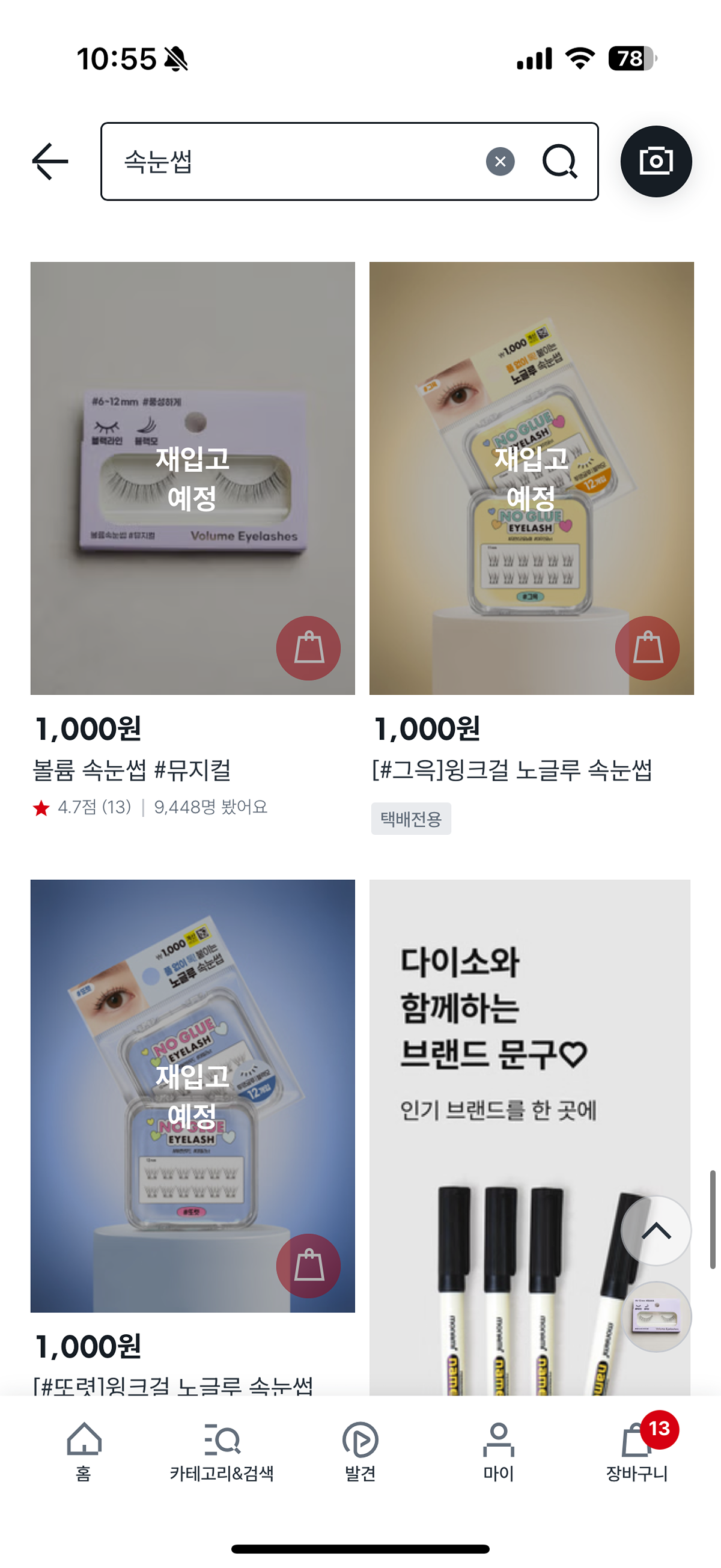721x1568 pixels.
Task: Jump to top with the up arrow
Action: (x=656, y=1230)
